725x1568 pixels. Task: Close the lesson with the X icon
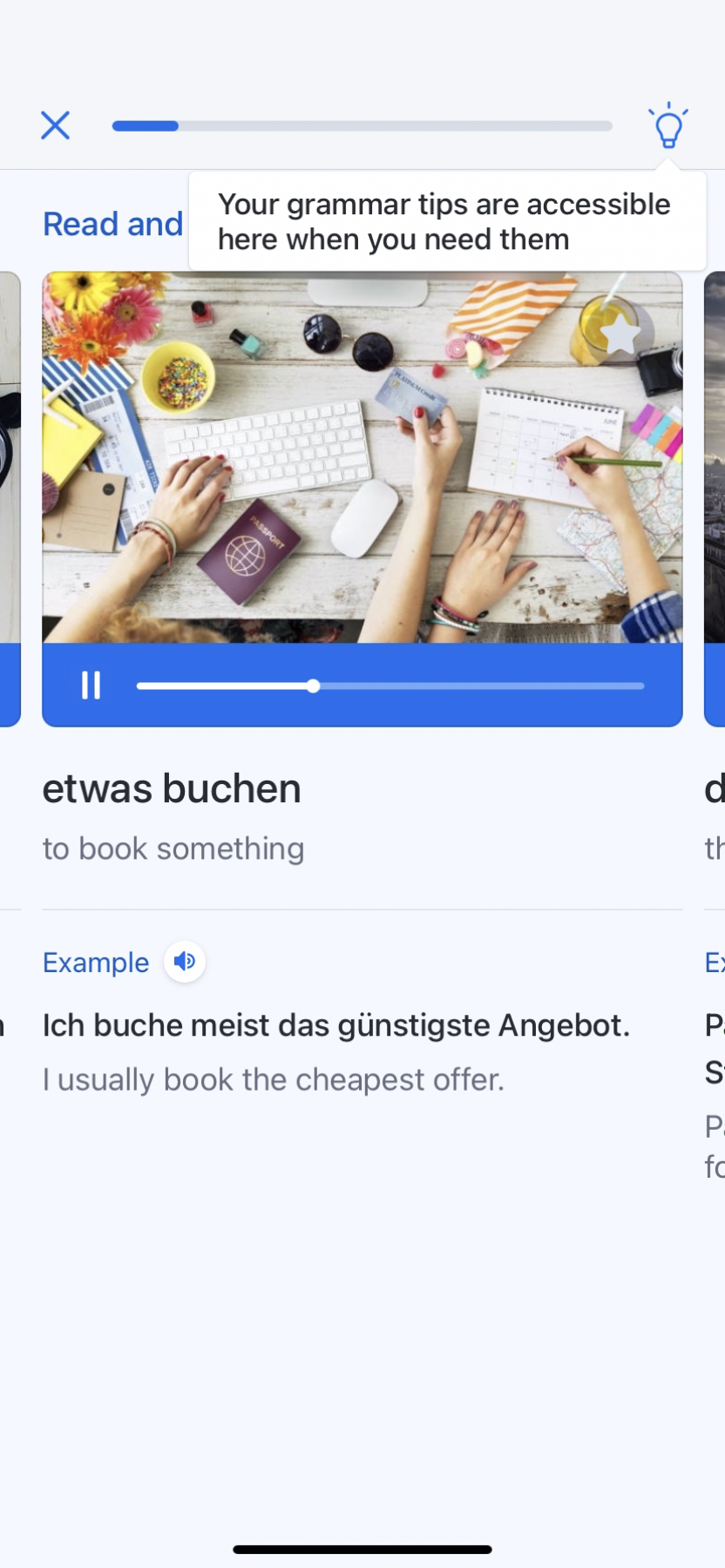pos(55,125)
